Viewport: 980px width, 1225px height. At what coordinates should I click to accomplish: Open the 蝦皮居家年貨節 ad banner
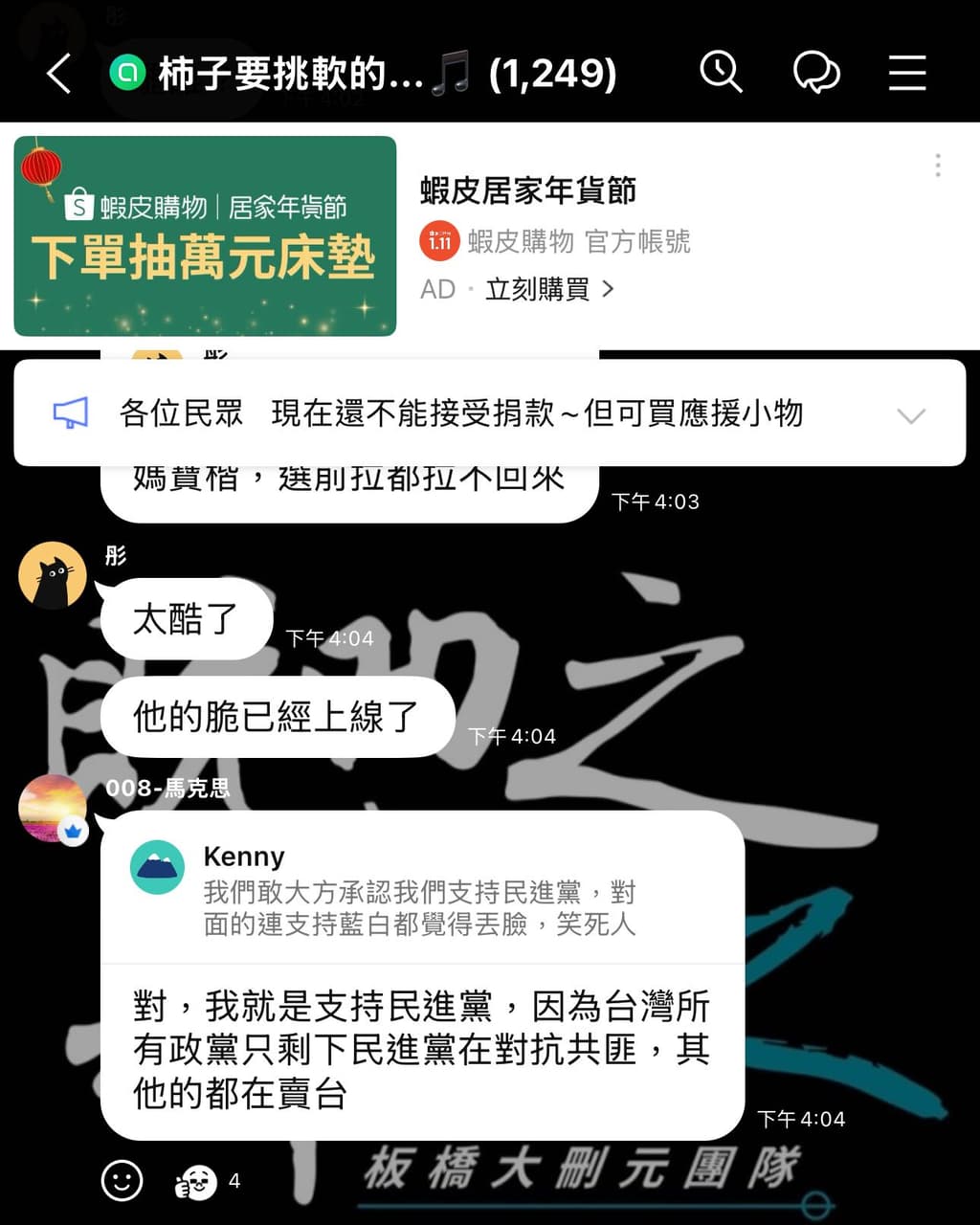(205, 236)
